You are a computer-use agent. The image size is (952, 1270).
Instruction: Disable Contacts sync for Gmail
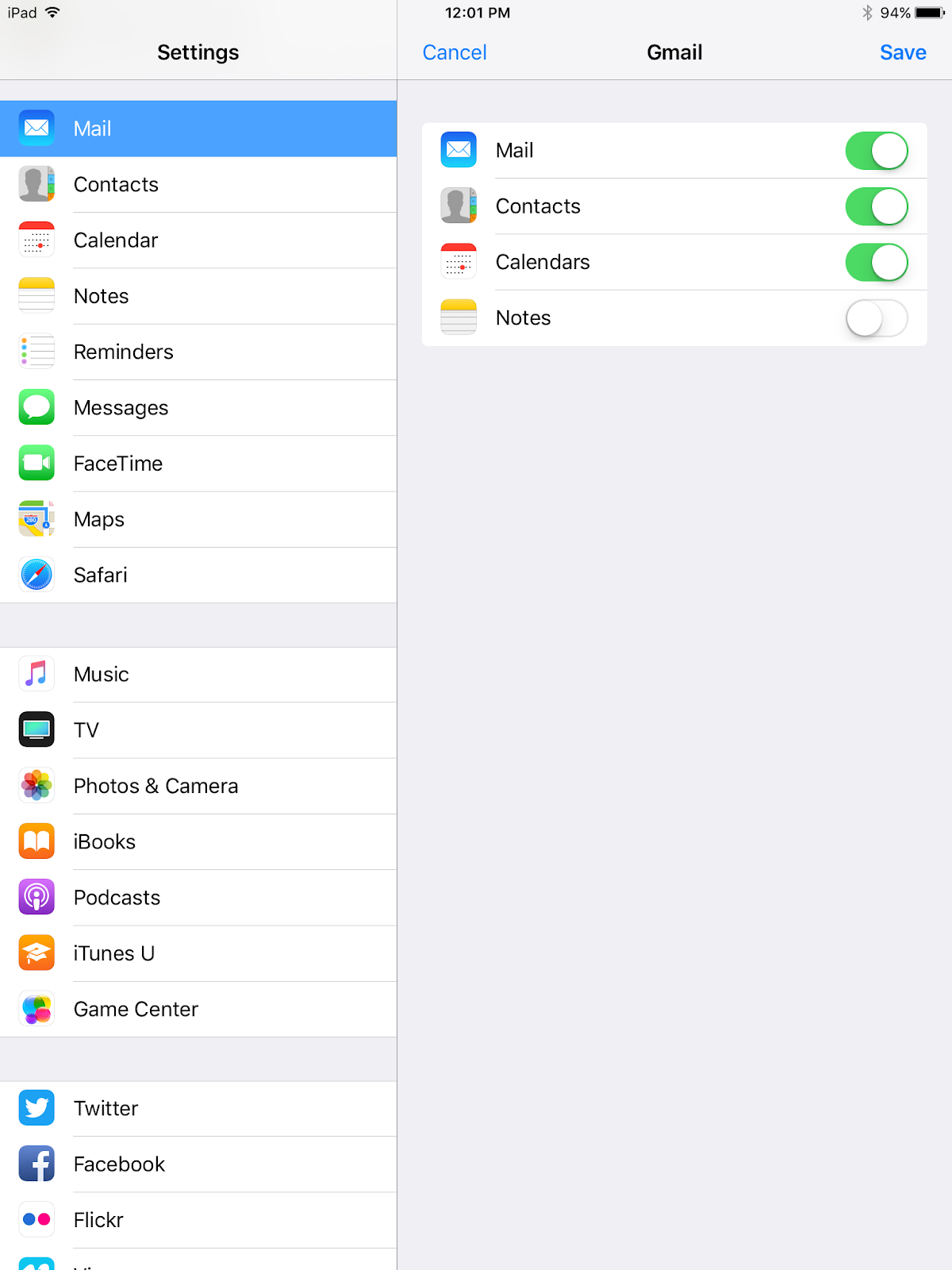click(877, 206)
